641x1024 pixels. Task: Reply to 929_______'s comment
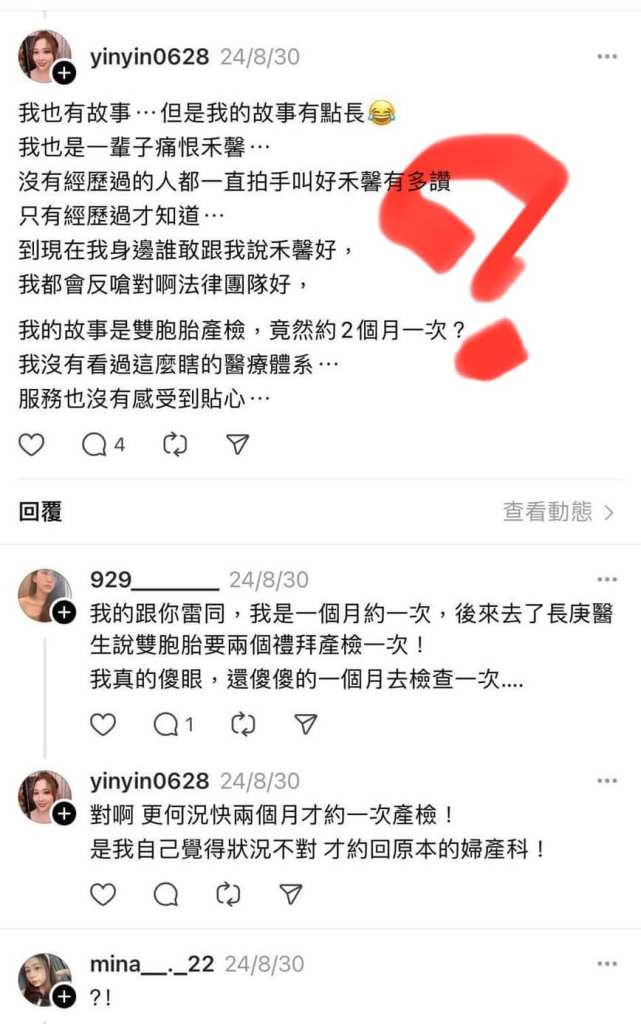point(166,724)
